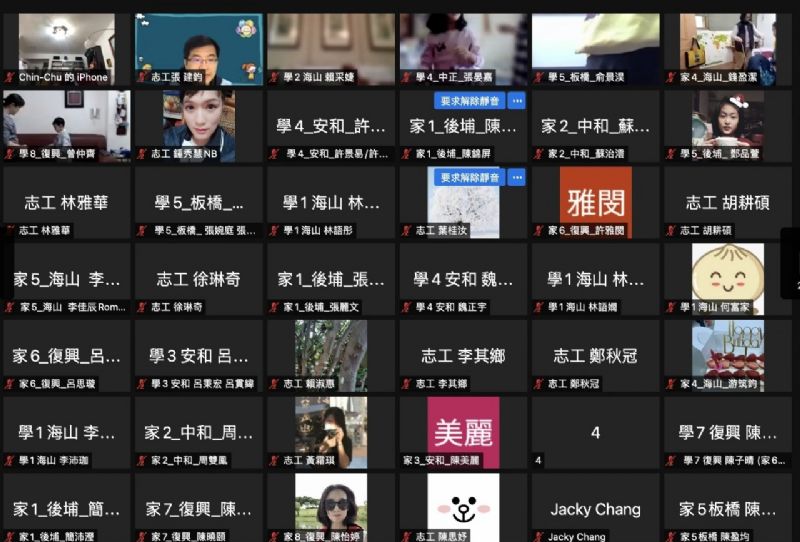Open more options for 家1_後埔_陳錦屏 tile
The height and width of the screenshot is (542, 800).
(516, 101)
